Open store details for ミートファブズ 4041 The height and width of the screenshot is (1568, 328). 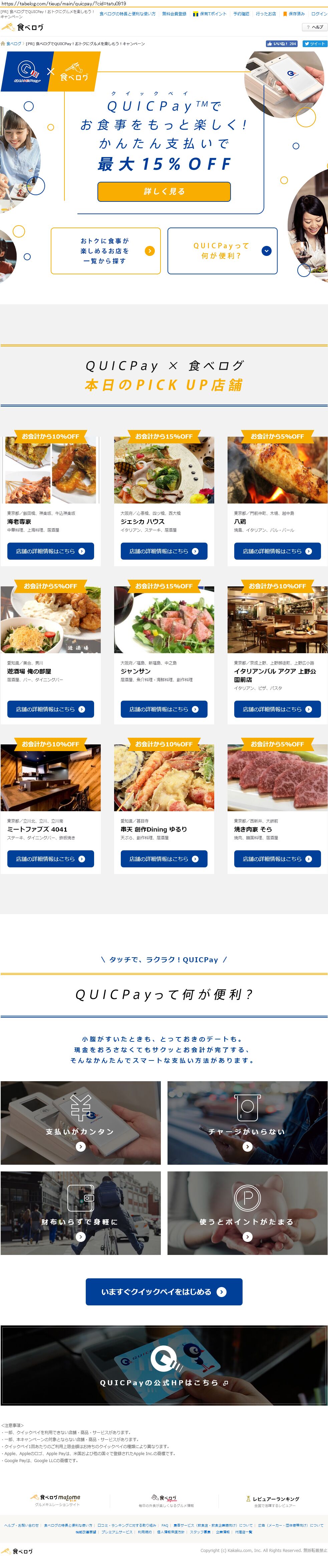pos(50,859)
